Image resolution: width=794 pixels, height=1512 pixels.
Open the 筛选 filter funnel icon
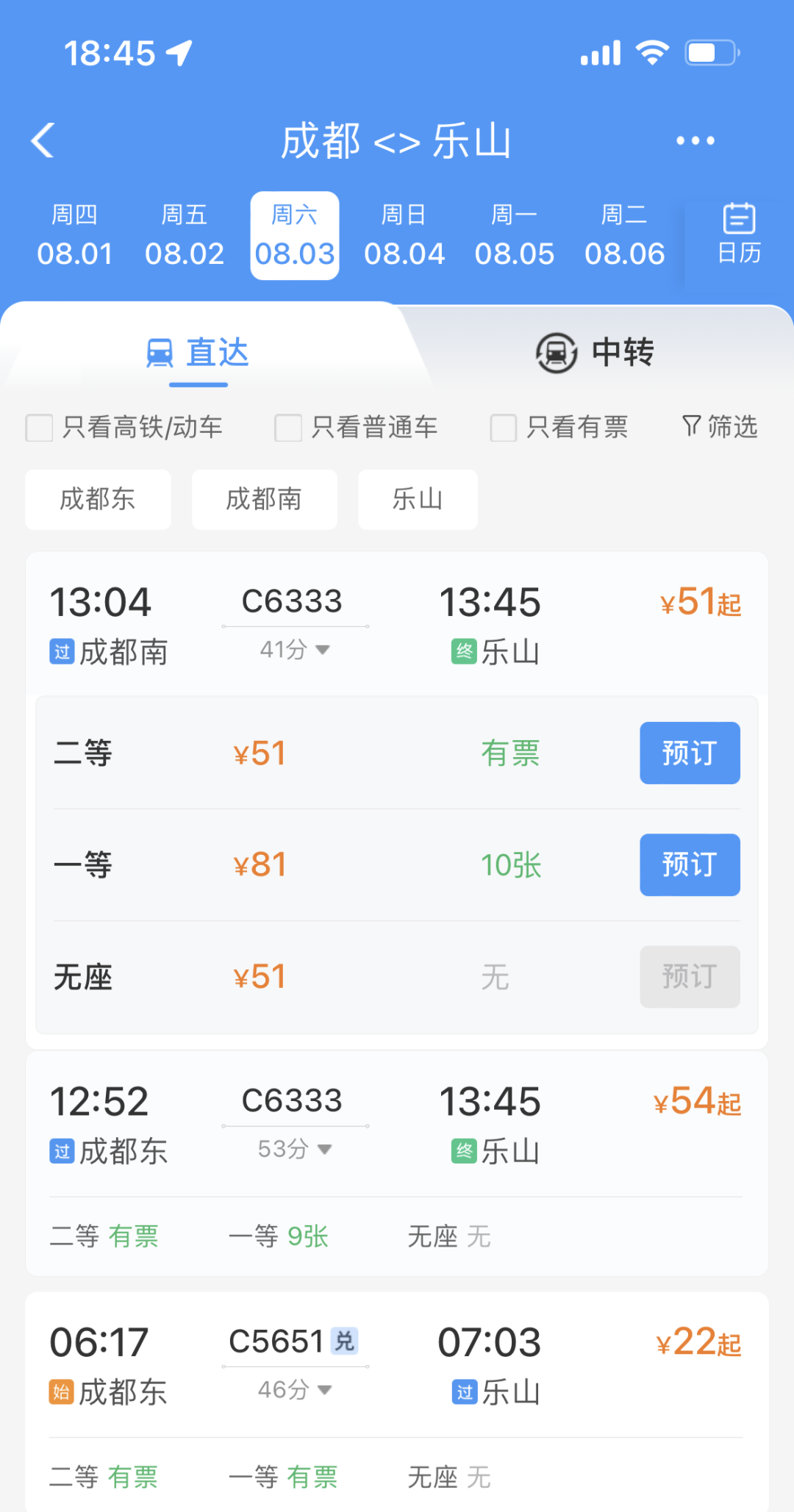point(690,427)
